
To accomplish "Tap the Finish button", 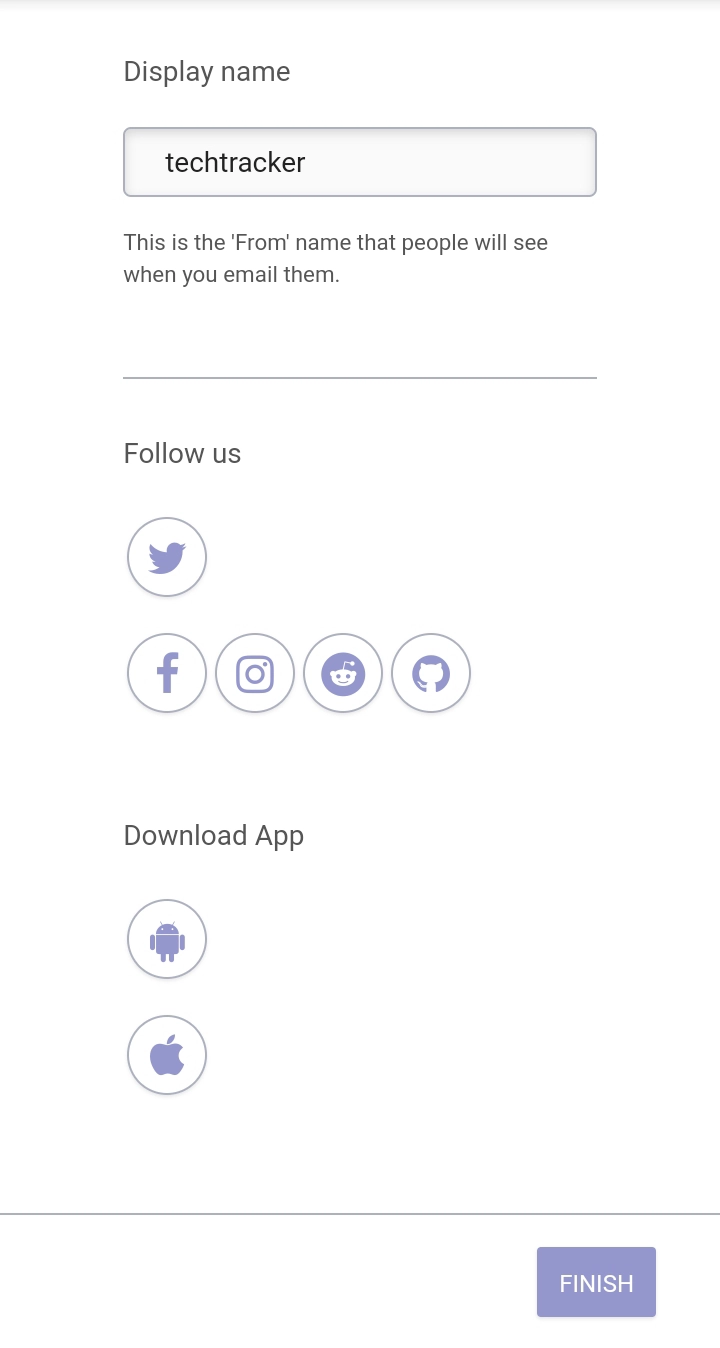I will (x=596, y=1282).
